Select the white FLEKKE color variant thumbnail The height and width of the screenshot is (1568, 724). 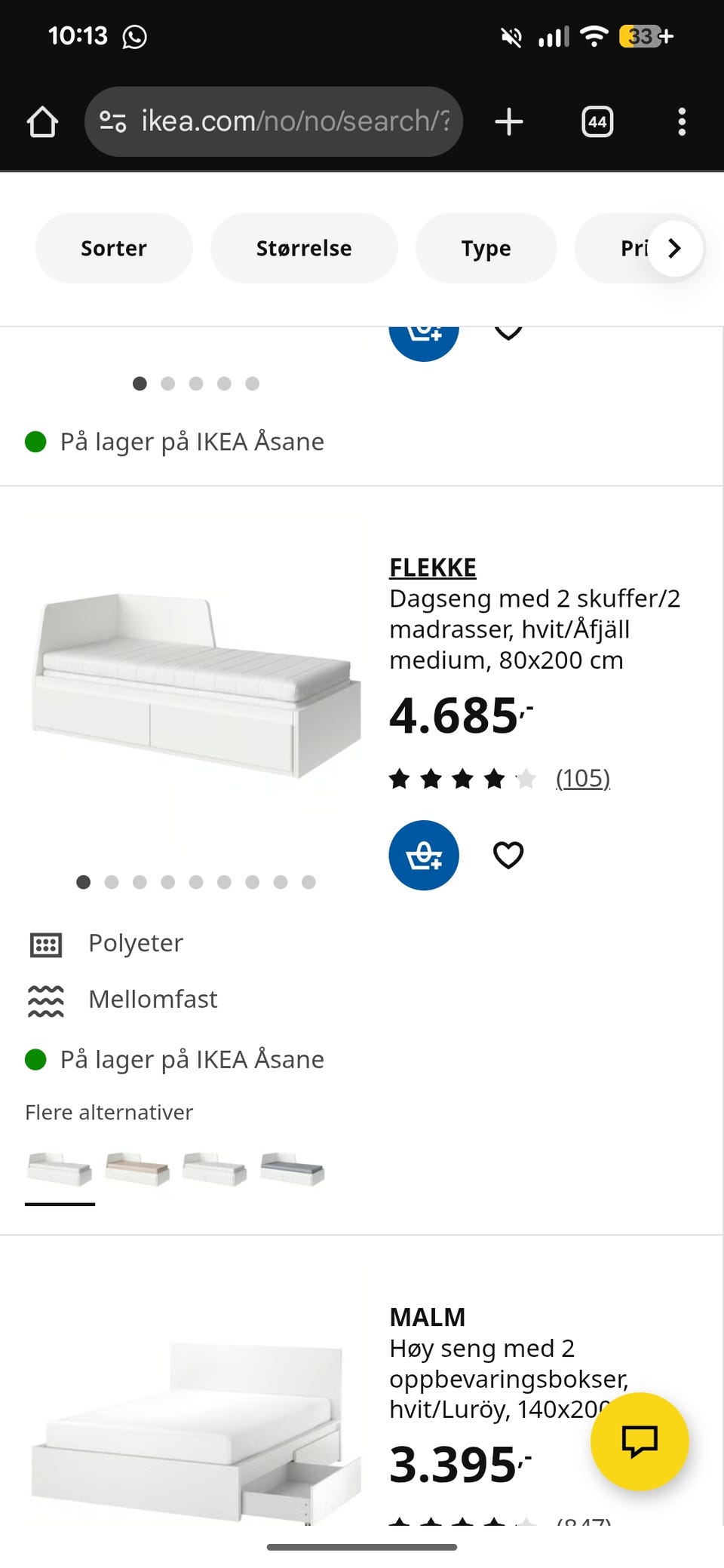[60, 1168]
